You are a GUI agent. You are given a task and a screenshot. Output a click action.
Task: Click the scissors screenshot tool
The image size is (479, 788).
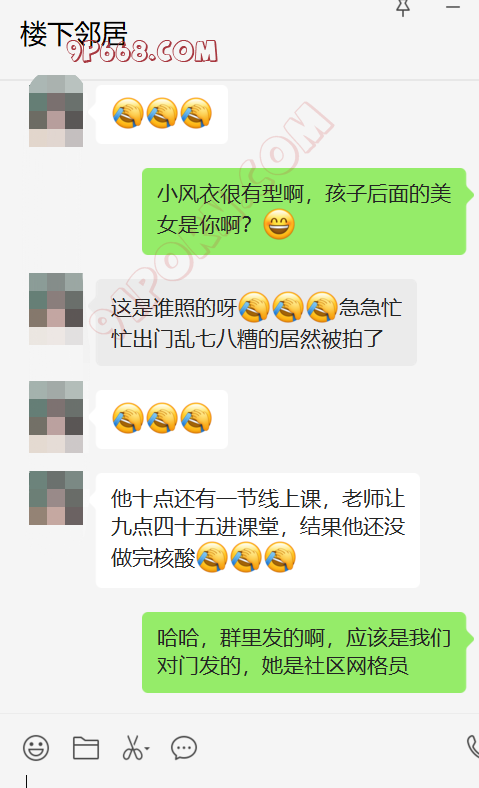[x=135, y=748]
